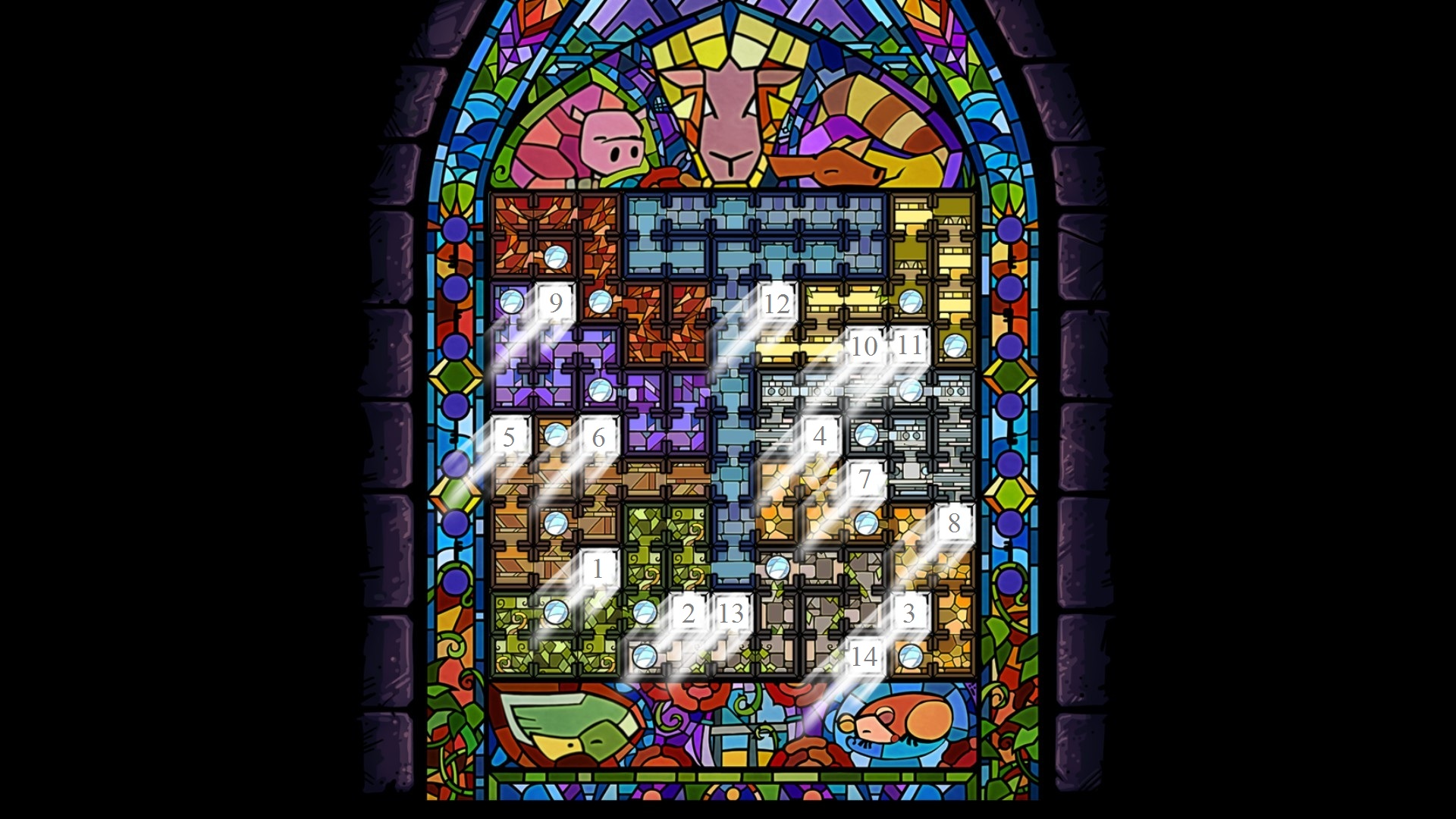Tap the tile numbered 5
Screen dimensions: 1456x819
pyautogui.click(x=509, y=436)
